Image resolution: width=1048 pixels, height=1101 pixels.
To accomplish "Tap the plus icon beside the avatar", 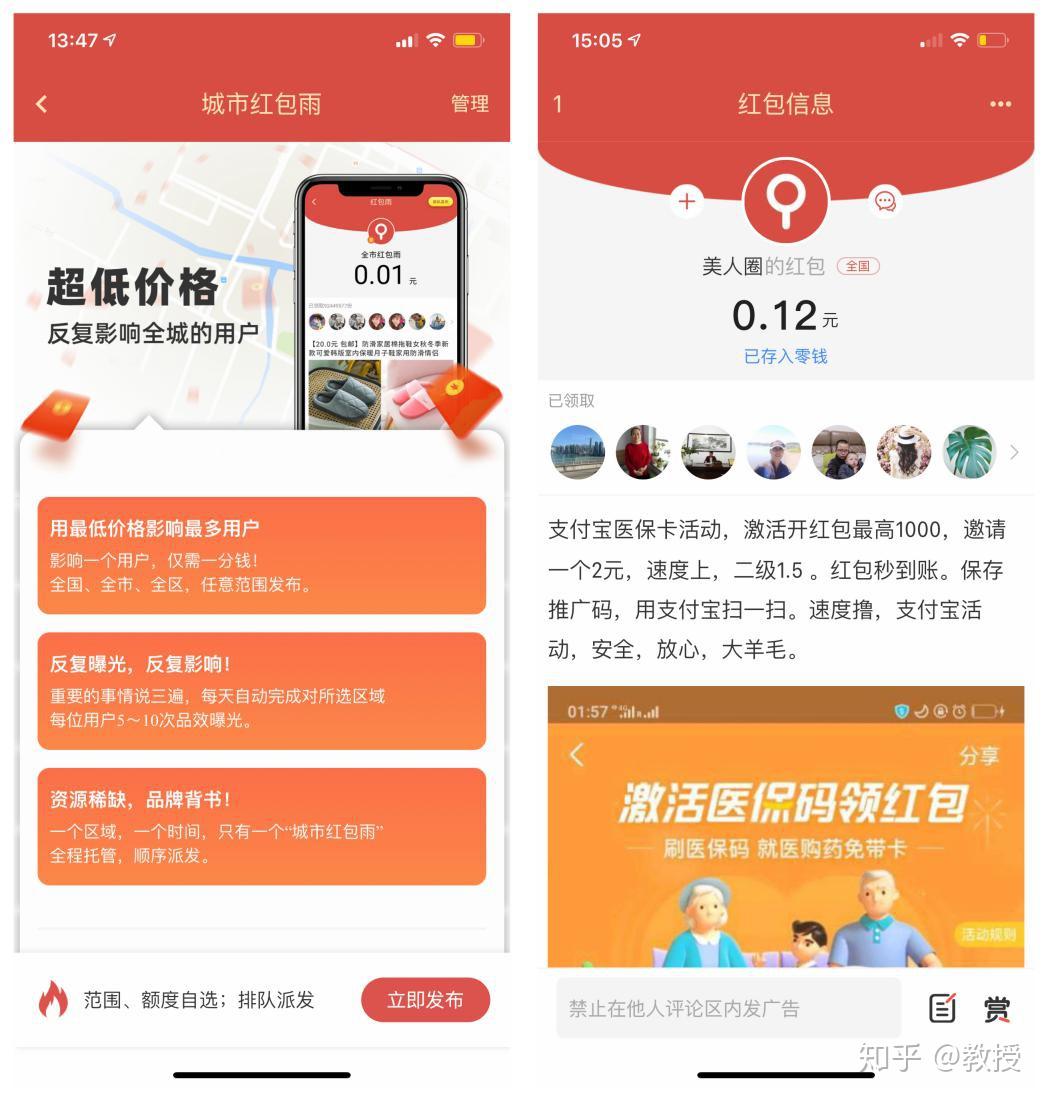I will point(687,201).
